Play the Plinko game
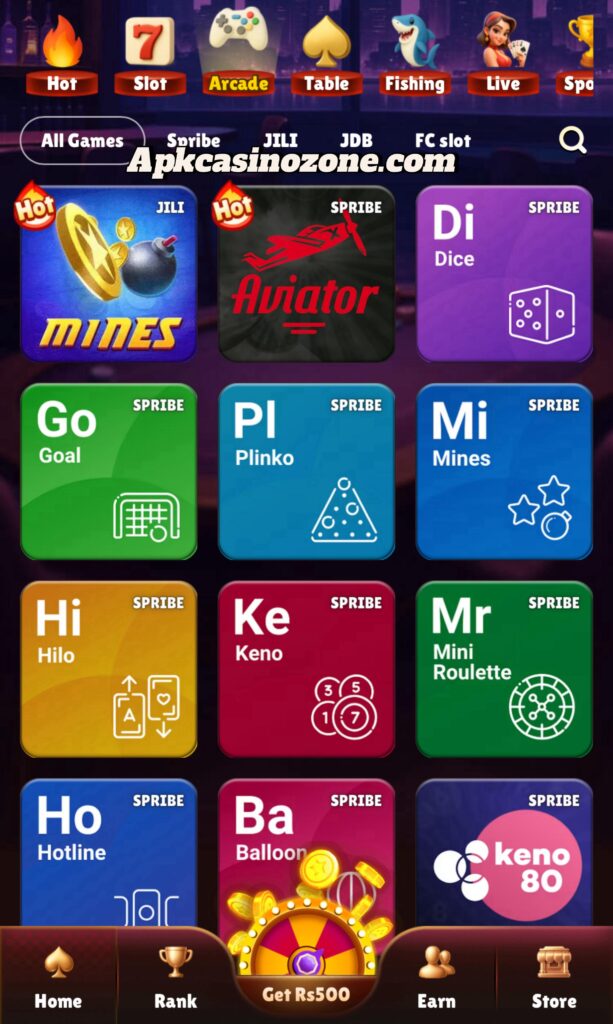Image resolution: width=613 pixels, height=1024 pixels. pyautogui.click(x=306, y=471)
